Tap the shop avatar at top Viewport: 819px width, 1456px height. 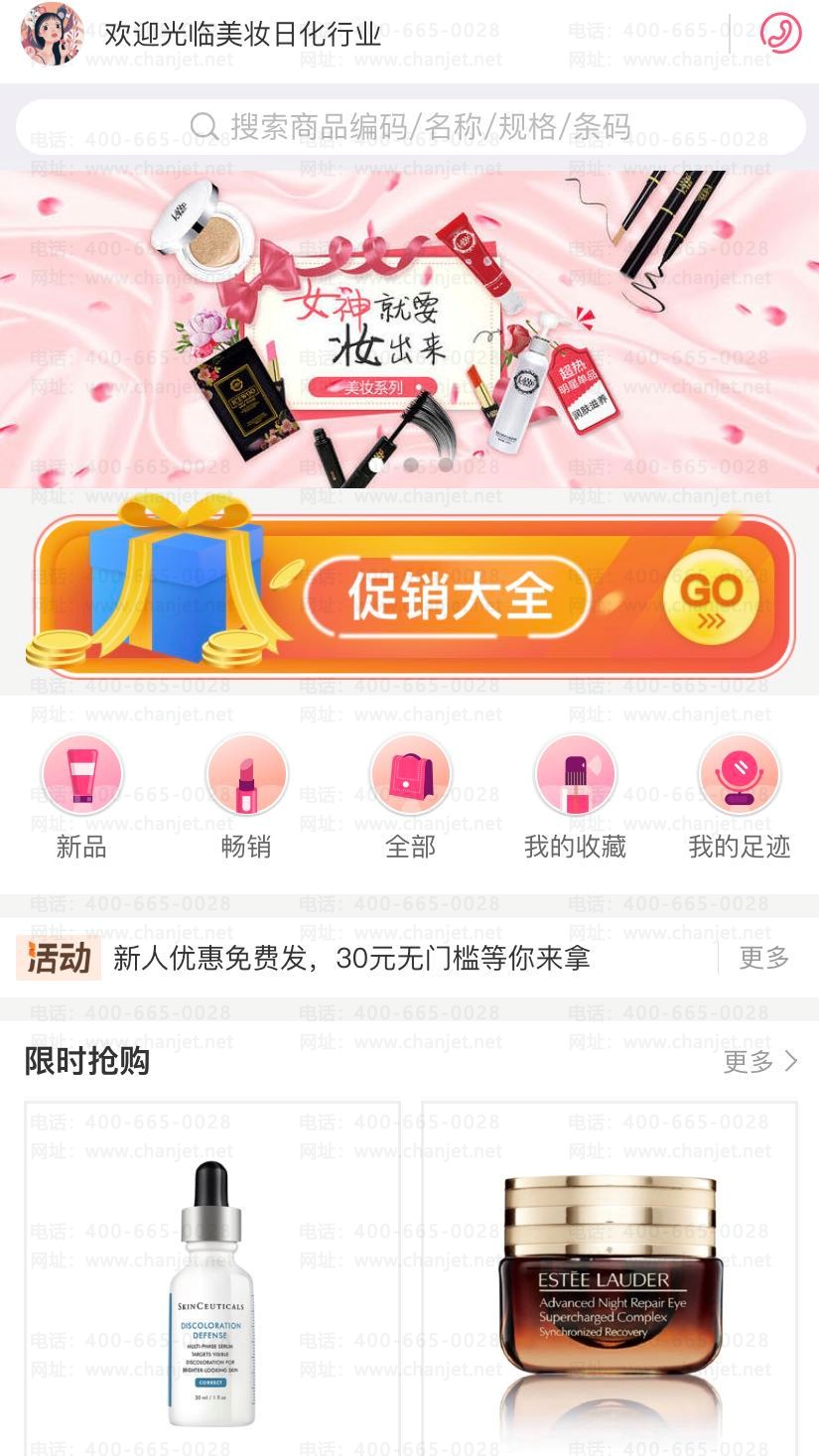point(51,34)
